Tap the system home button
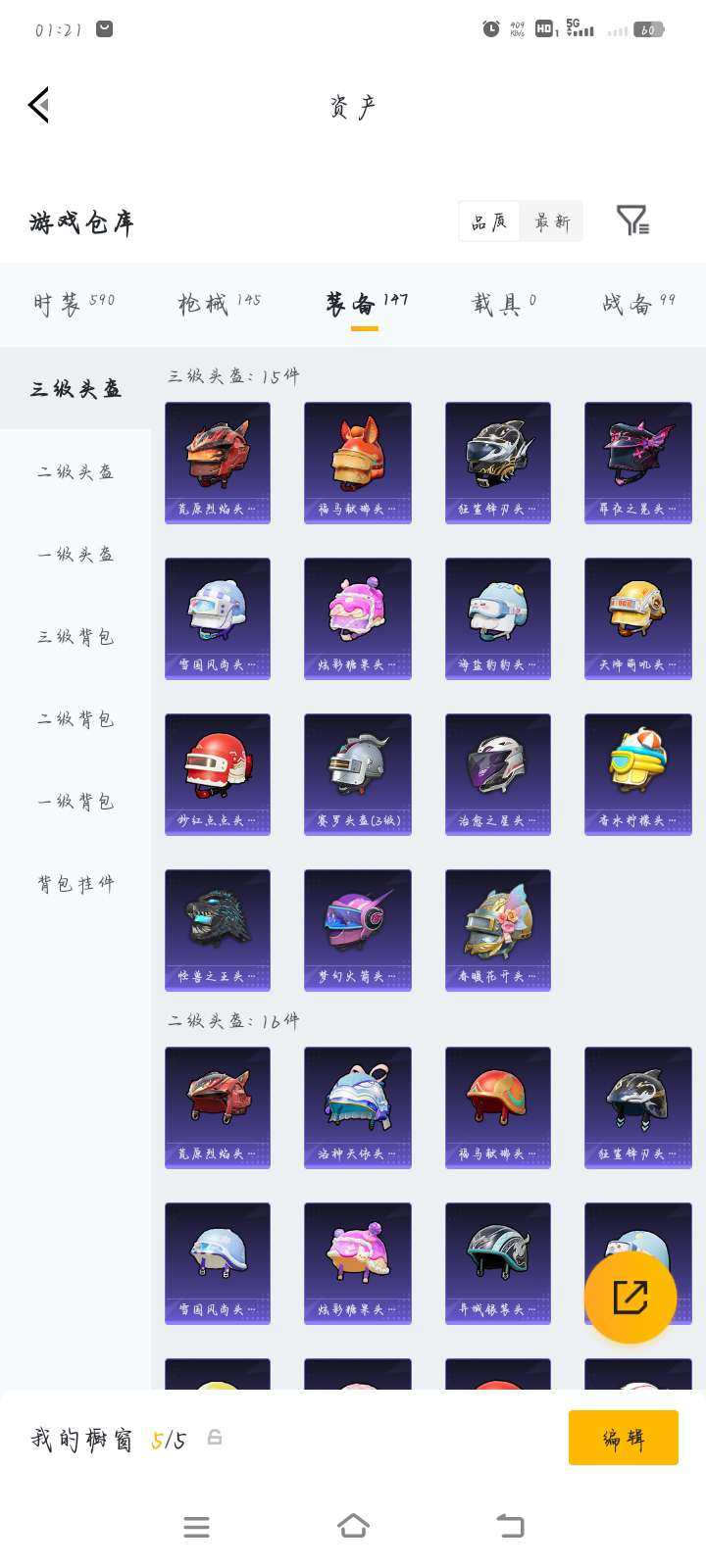 (x=353, y=1526)
